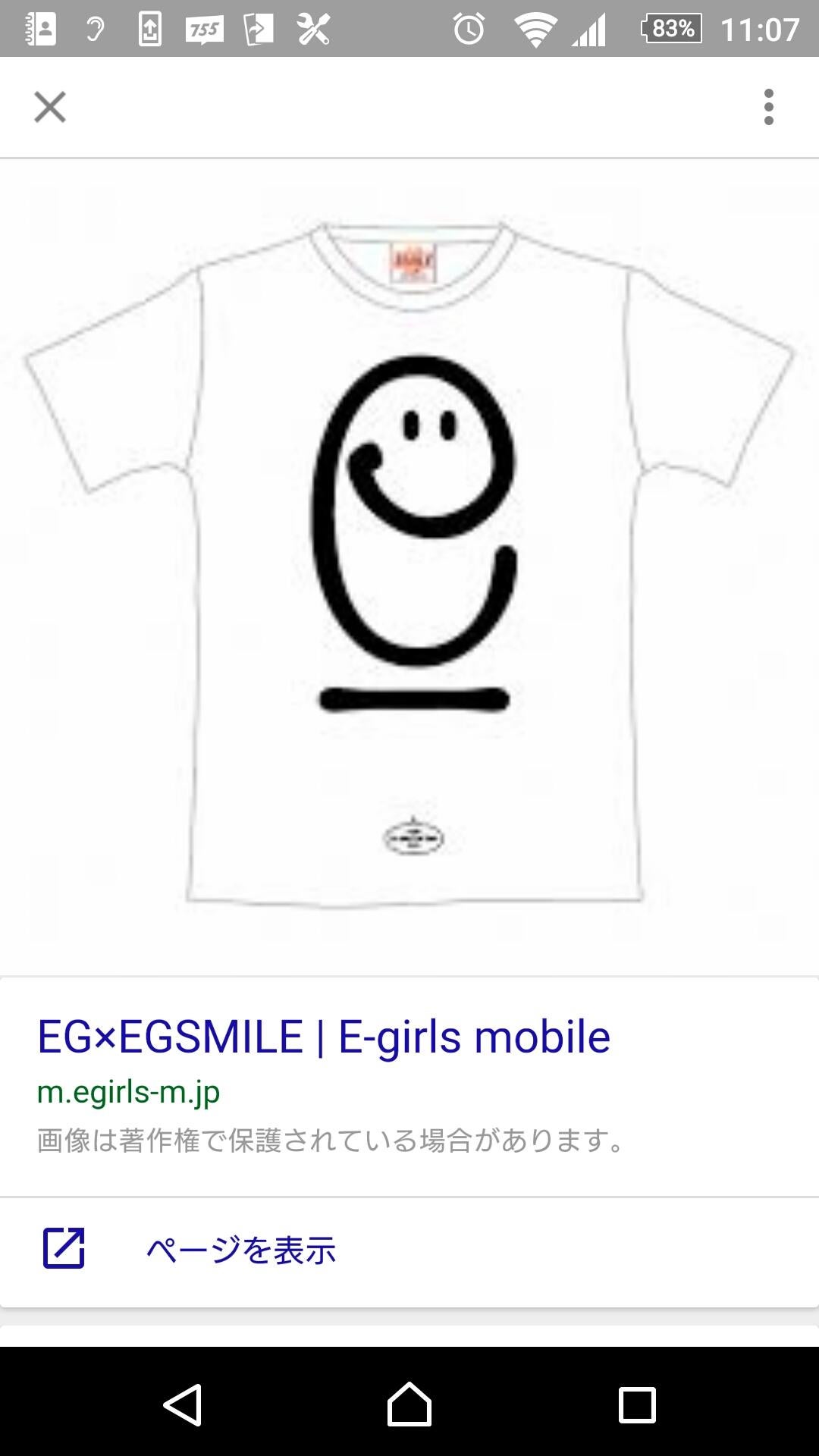Go back with the system back button
This screenshot has height=1456, width=819.
(x=183, y=1404)
